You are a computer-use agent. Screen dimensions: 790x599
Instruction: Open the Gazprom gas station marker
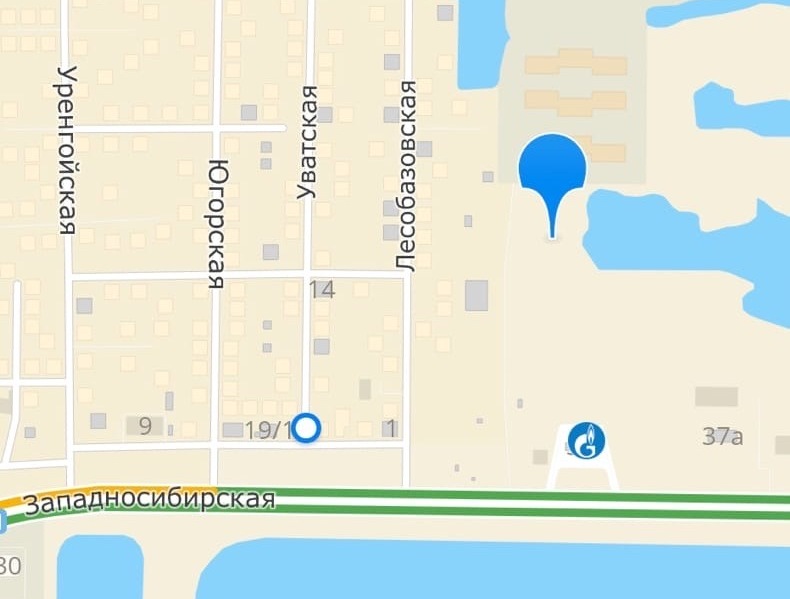click(586, 439)
